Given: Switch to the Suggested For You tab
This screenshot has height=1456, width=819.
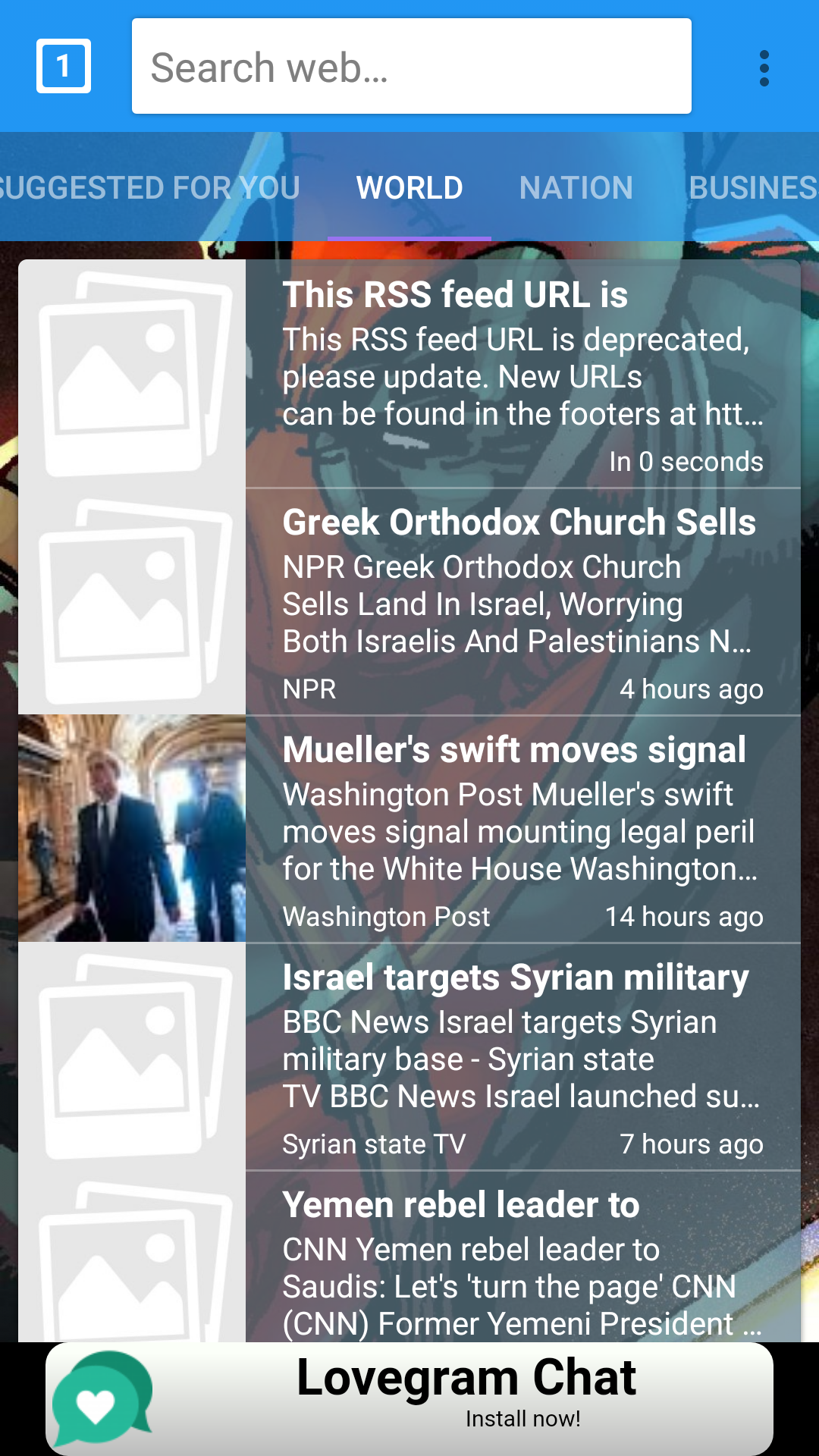Looking at the screenshot, I should 149,188.
